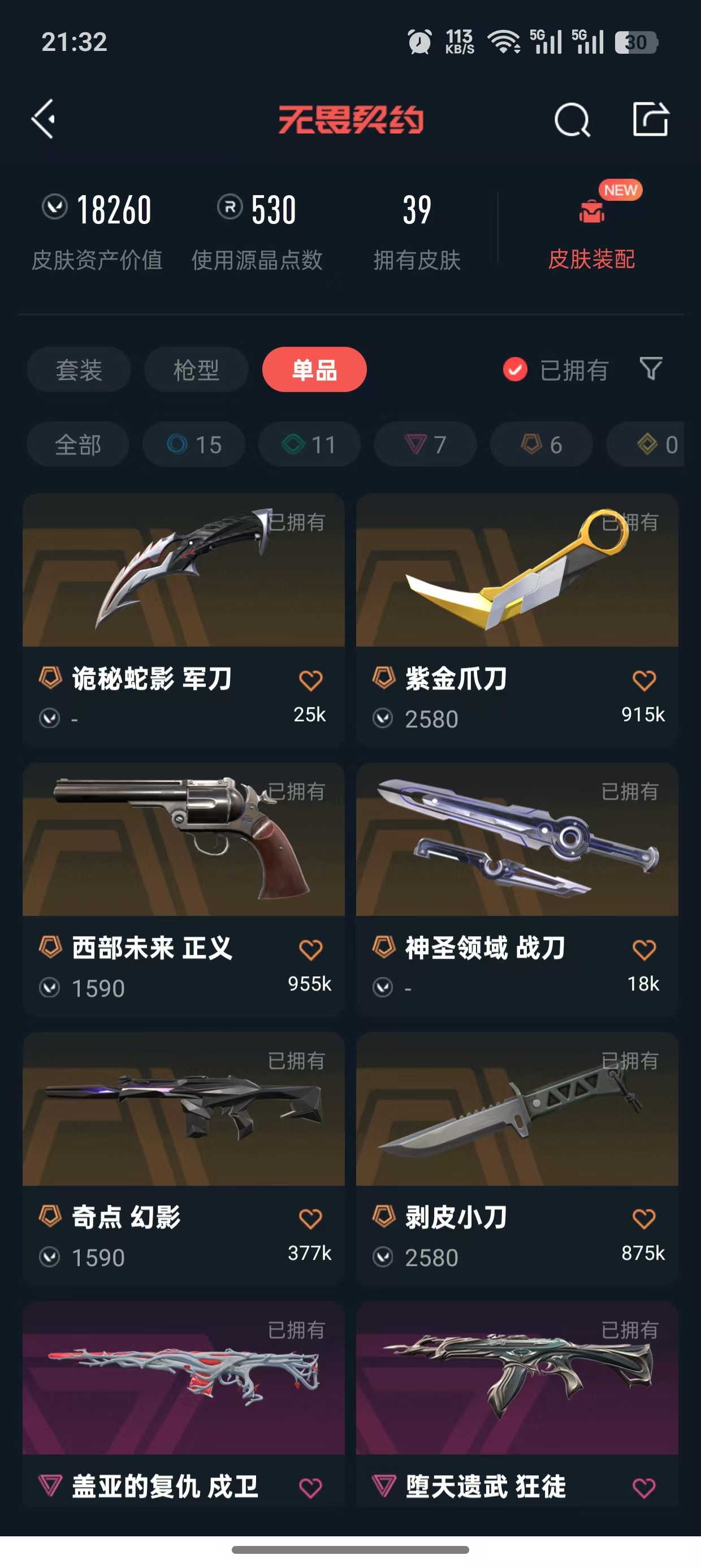The image size is (701, 1568).
Task: Filter by the blue tier chip 15
Action: pyautogui.click(x=194, y=445)
